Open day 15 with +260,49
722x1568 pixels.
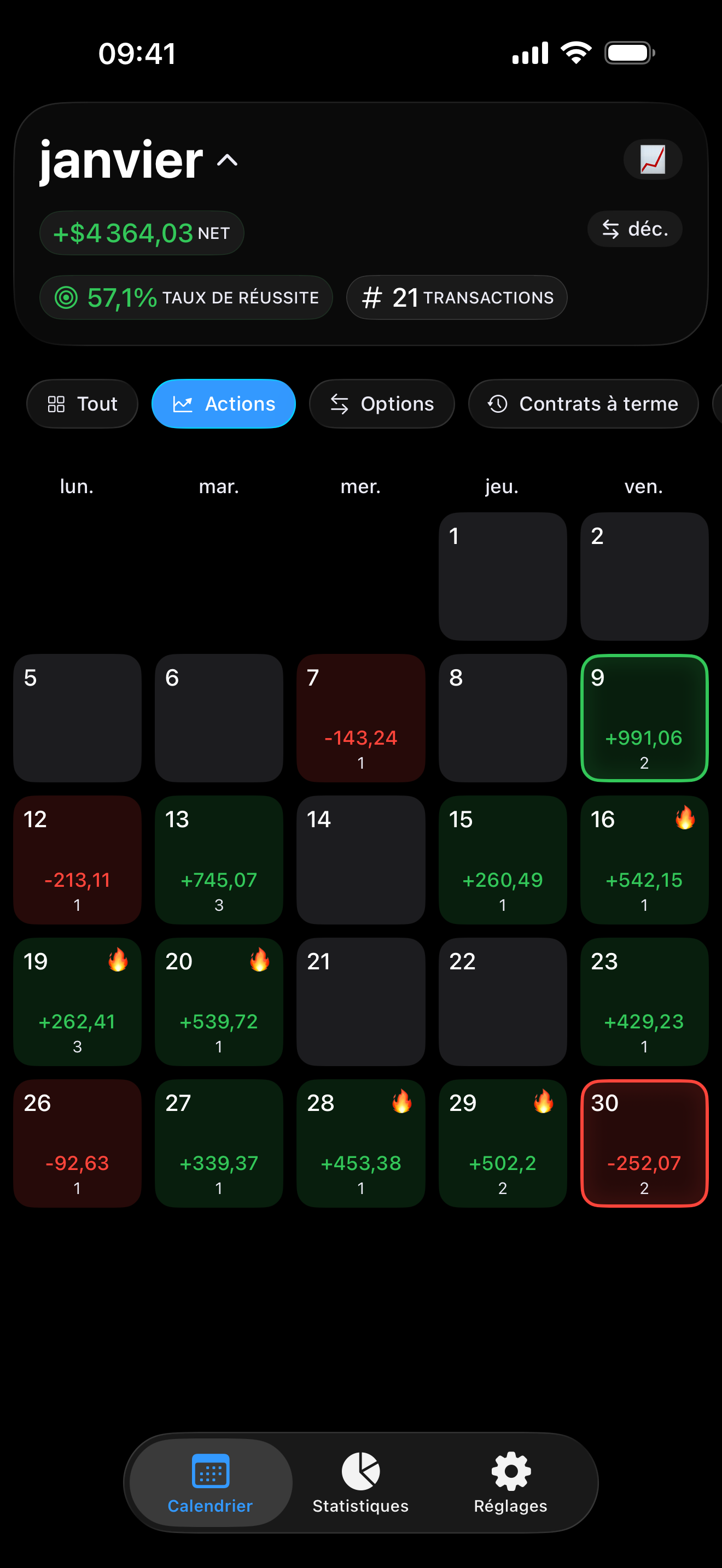(x=502, y=859)
